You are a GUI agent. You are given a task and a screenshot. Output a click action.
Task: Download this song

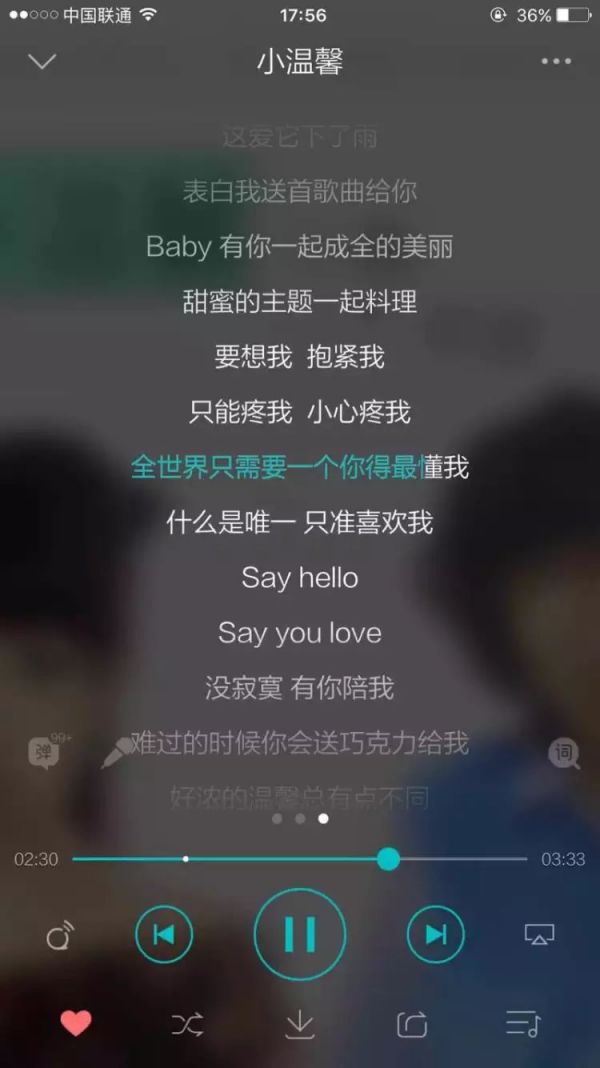click(x=300, y=1024)
